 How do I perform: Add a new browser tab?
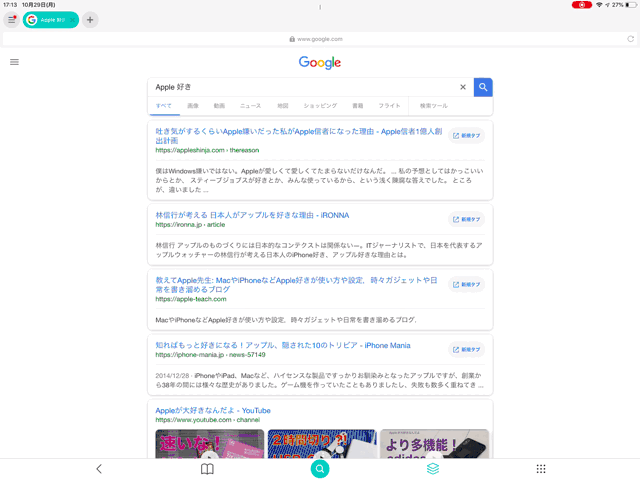(90, 19)
